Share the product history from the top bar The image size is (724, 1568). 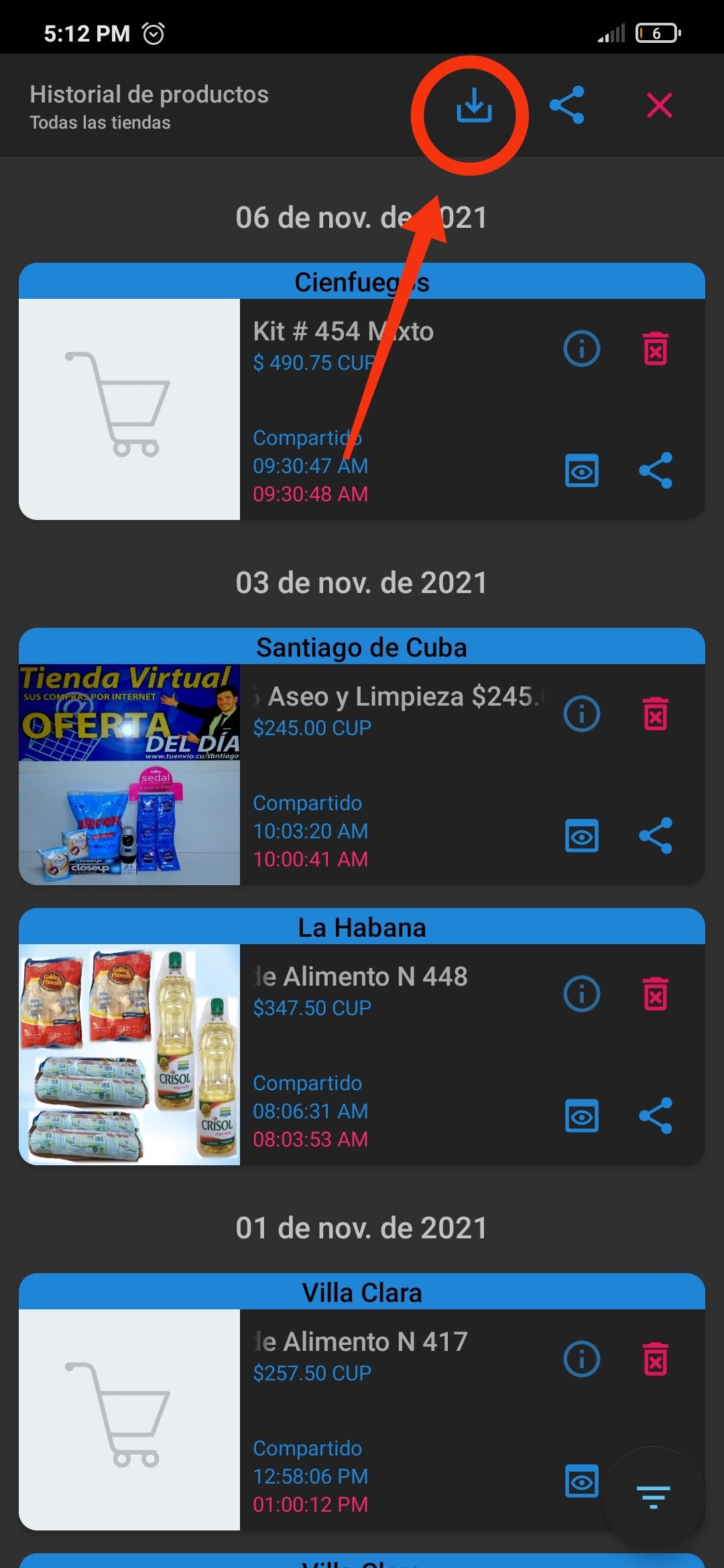click(x=567, y=106)
